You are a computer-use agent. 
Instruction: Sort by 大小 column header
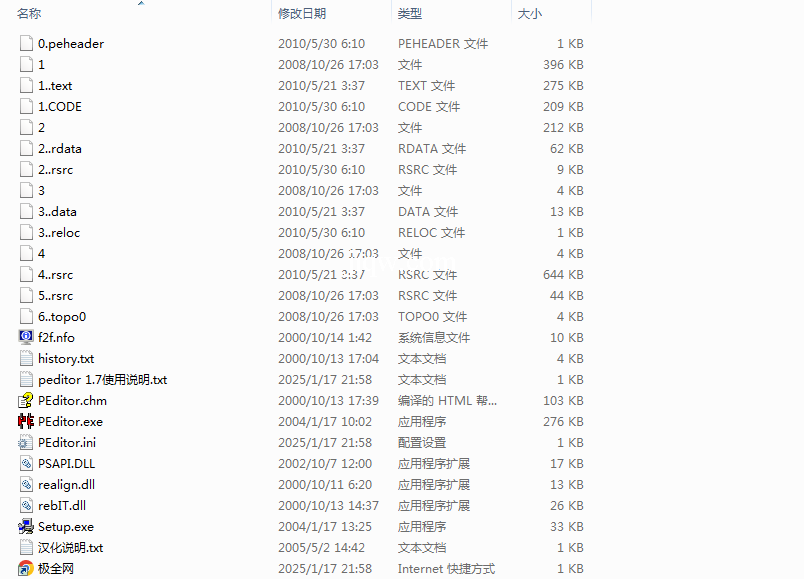528,13
